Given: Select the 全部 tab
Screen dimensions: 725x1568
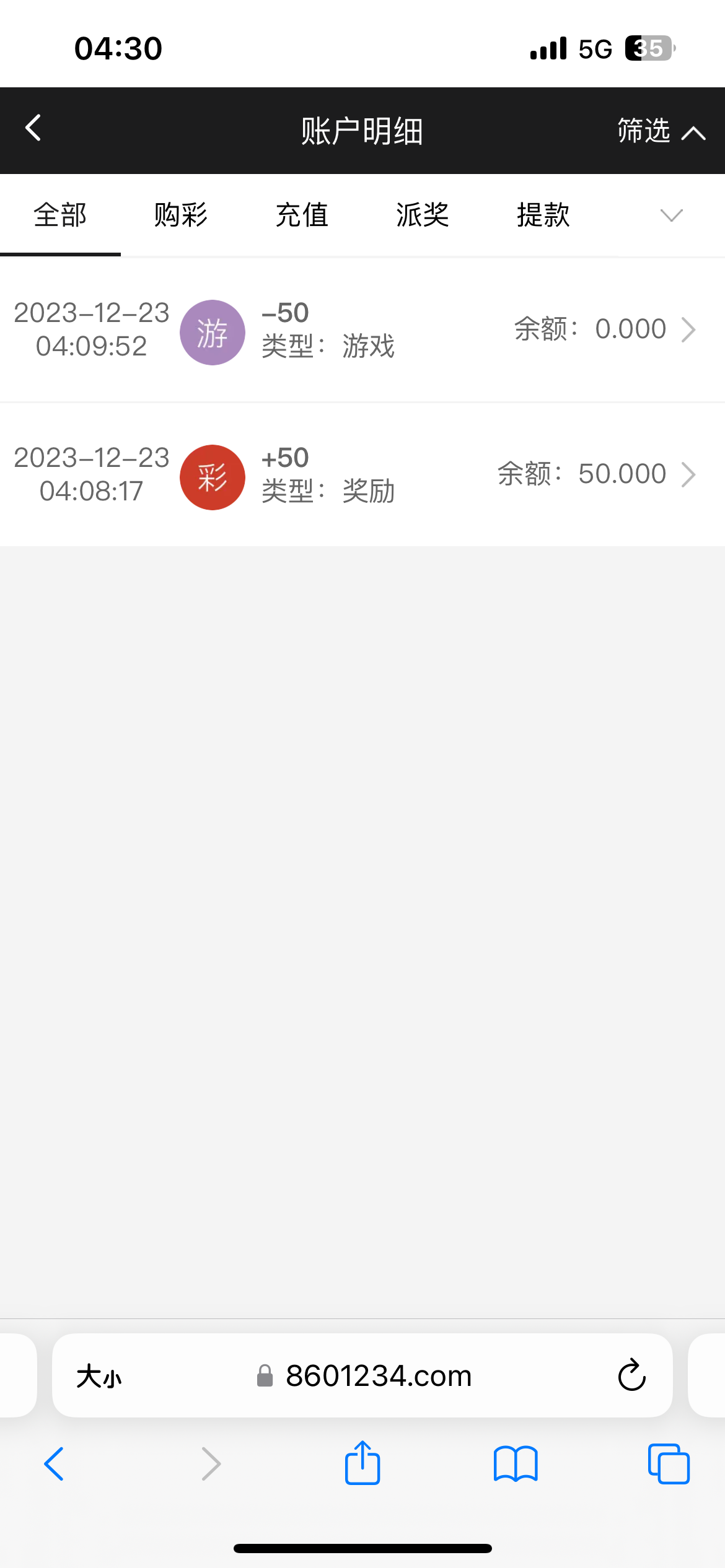Looking at the screenshot, I should pos(60,215).
